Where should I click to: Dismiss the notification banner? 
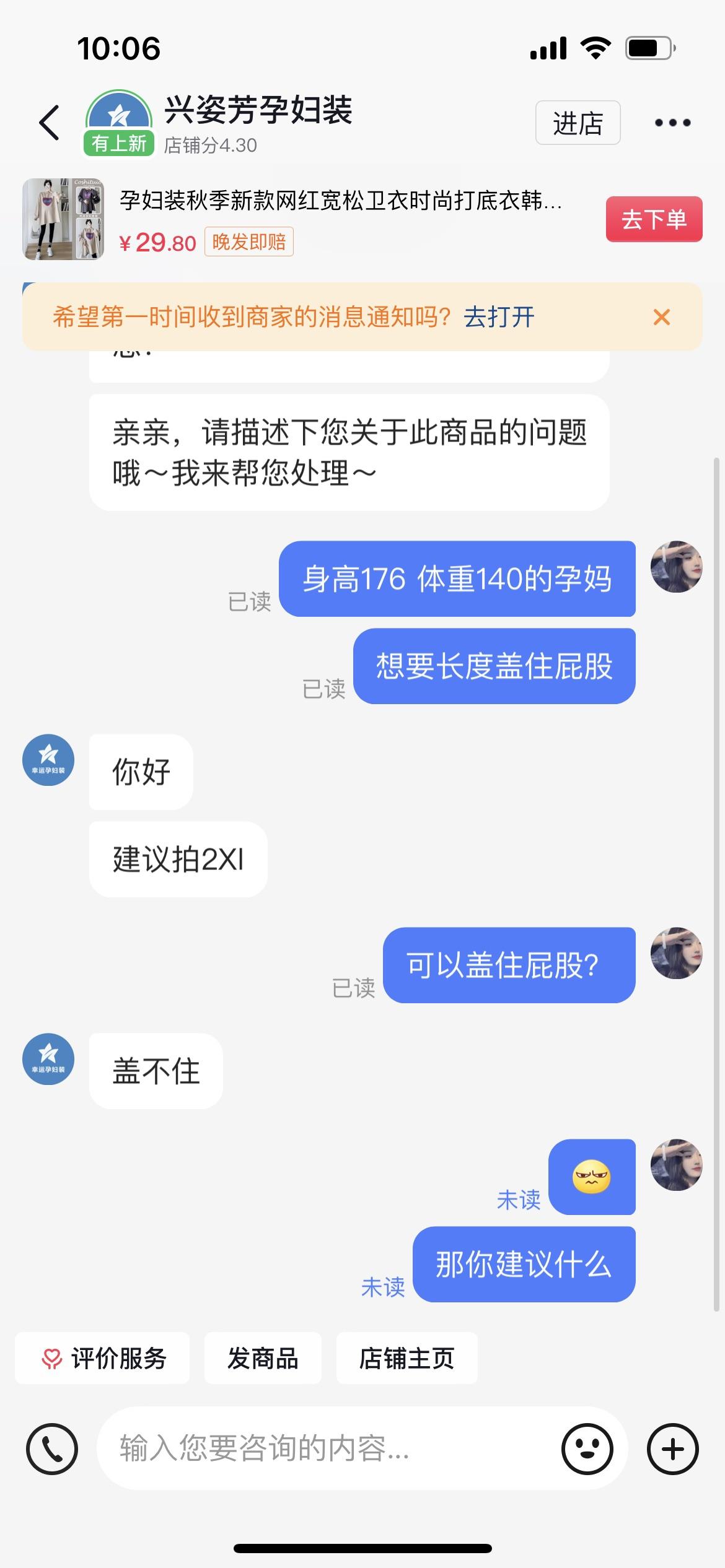coord(662,317)
